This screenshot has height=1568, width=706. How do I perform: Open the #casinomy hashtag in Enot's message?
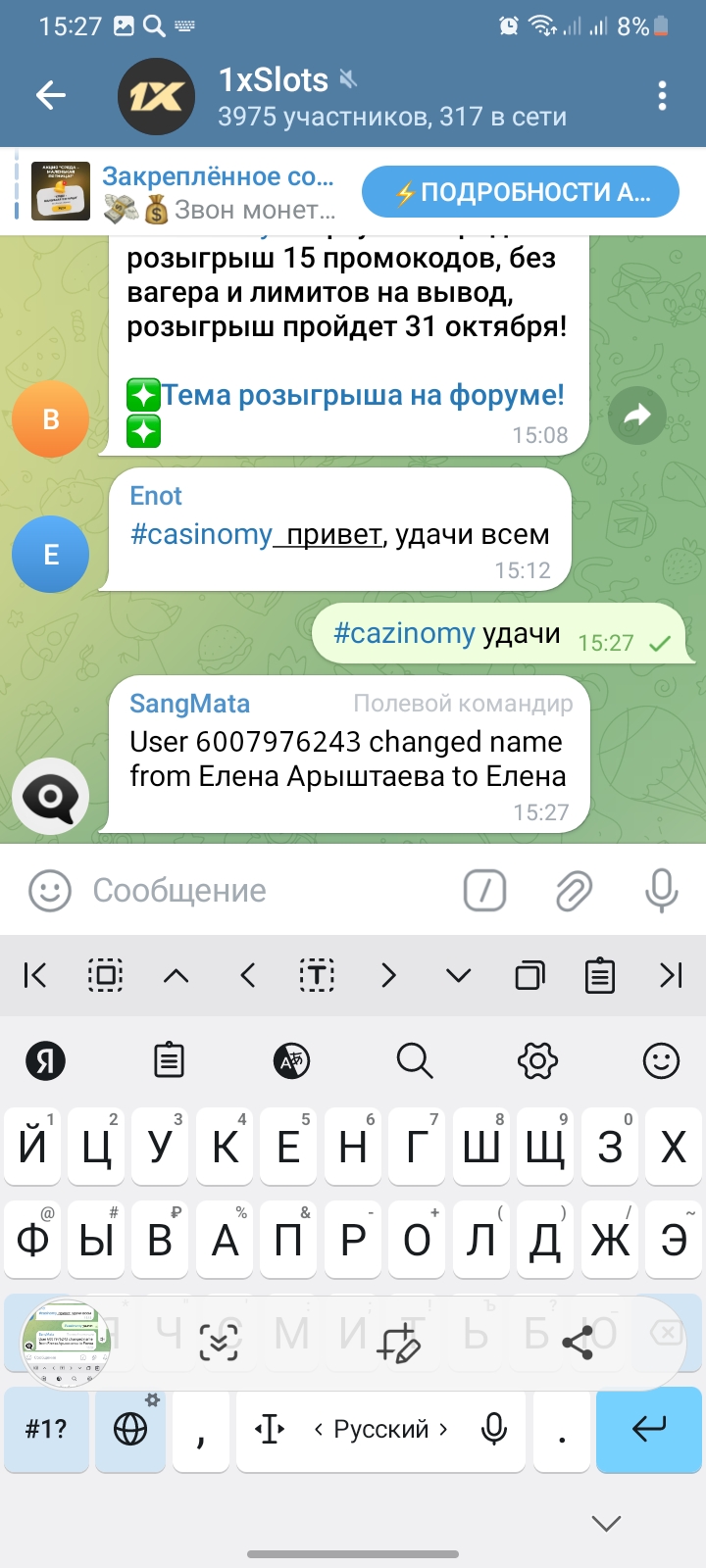click(x=201, y=534)
